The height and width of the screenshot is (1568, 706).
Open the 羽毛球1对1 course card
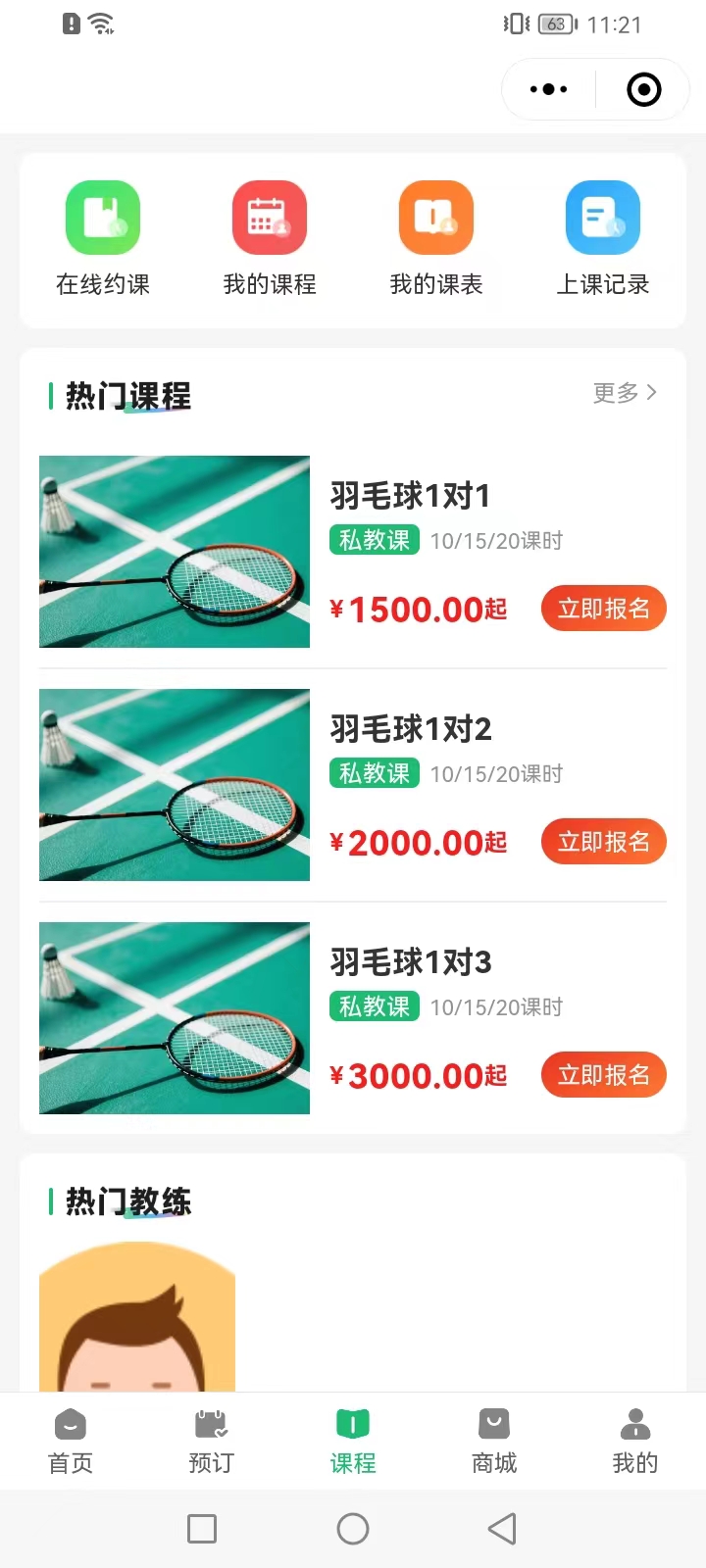tap(175, 552)
